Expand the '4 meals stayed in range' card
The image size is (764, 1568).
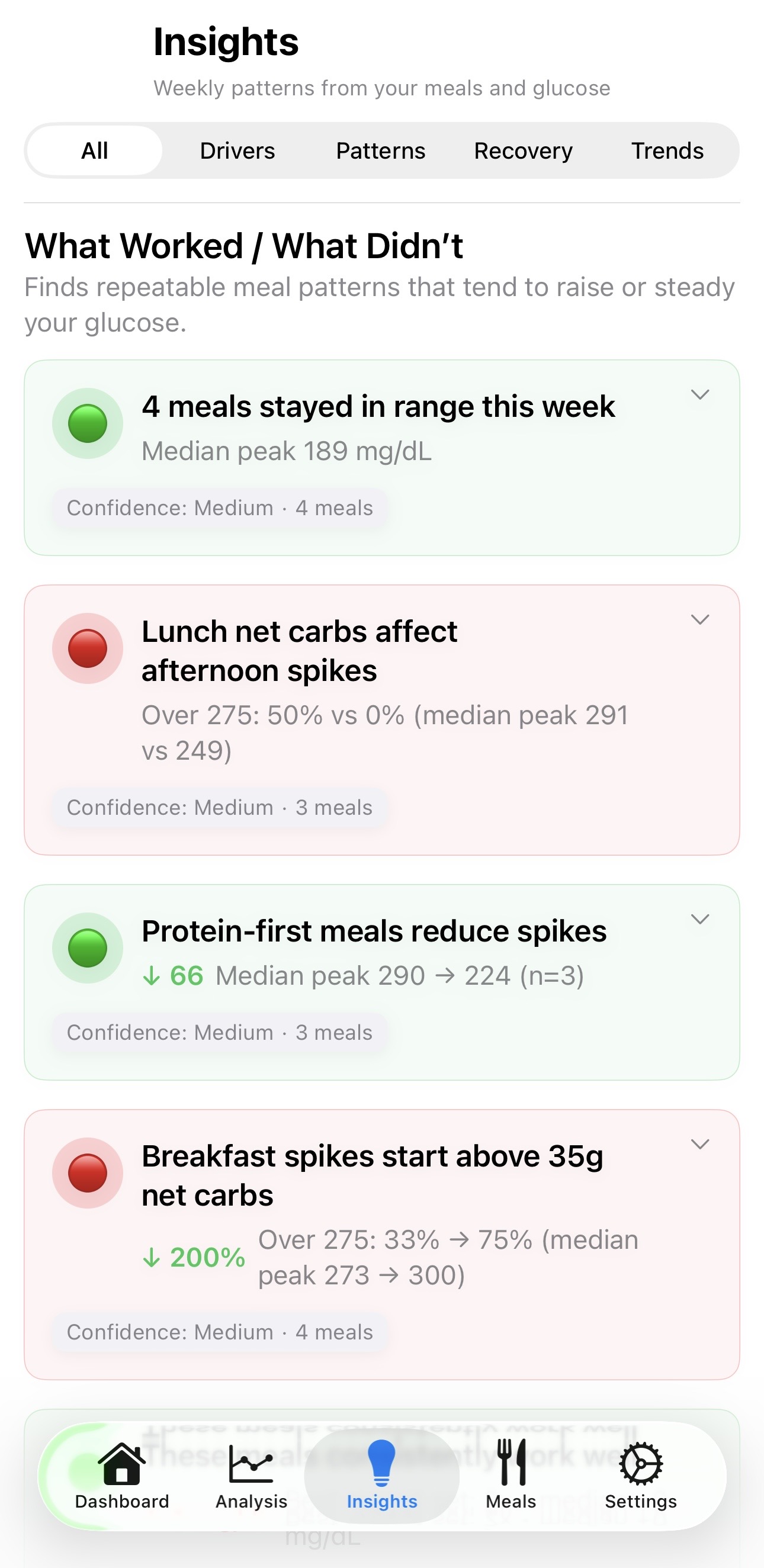pyautogui.click(x=700, y=394)
